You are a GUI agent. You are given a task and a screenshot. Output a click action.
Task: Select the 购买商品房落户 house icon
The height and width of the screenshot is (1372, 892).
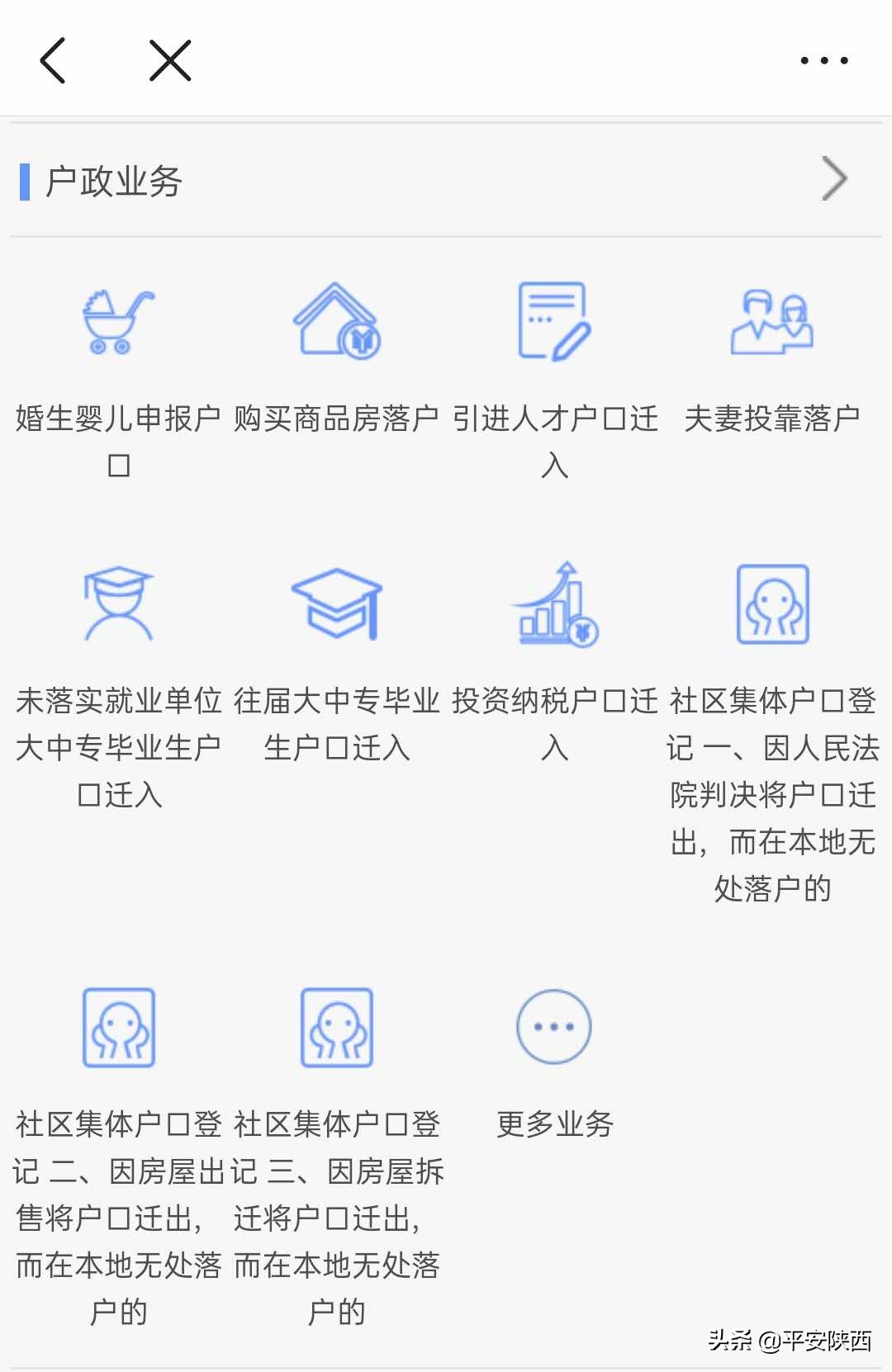point(334,322)
